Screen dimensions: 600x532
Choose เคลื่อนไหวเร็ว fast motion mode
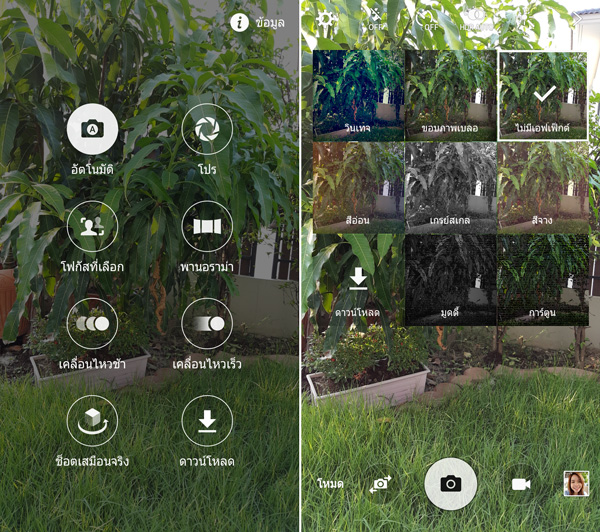(207, 325)
